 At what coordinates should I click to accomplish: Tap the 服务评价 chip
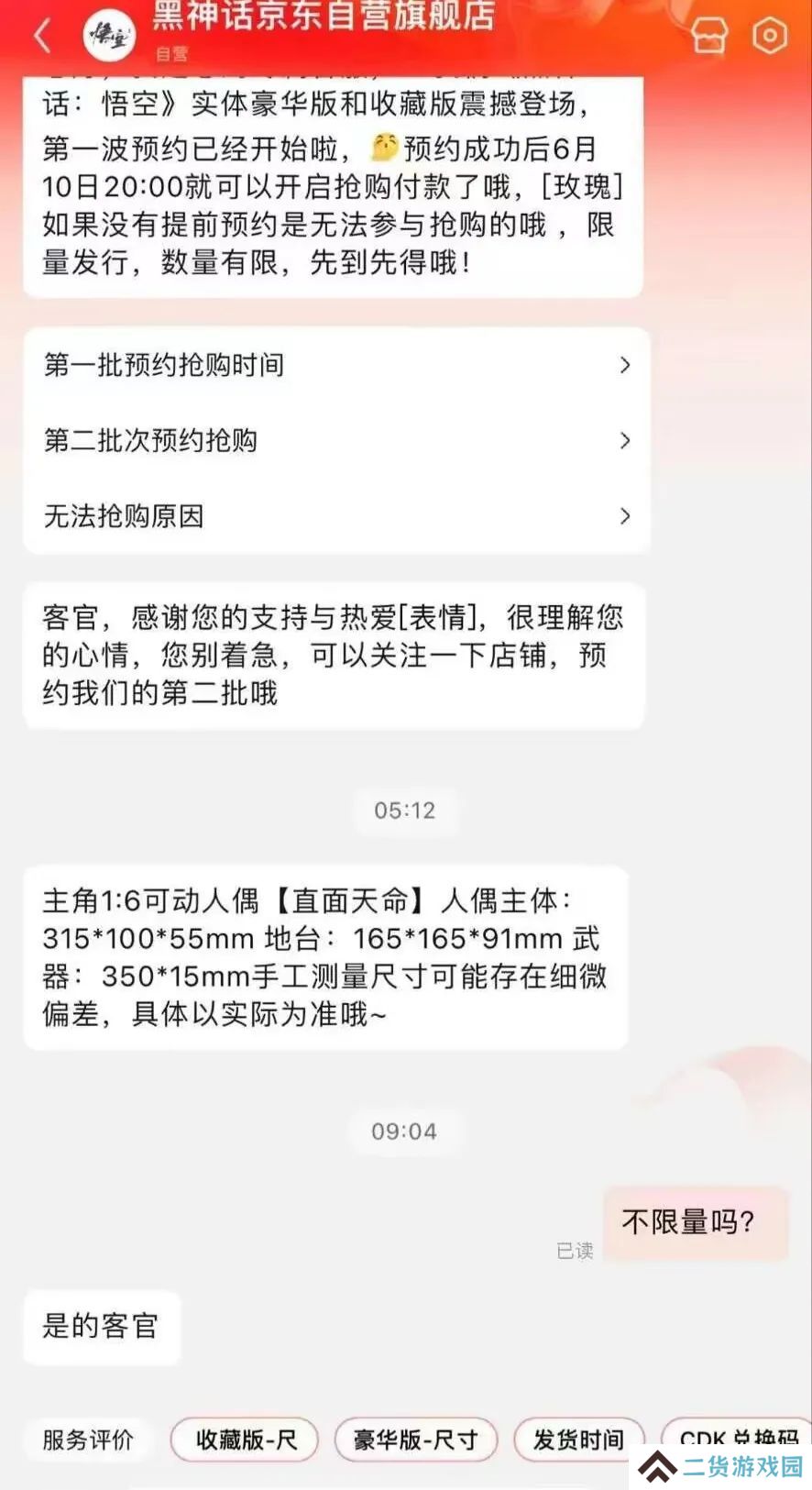[88, 1440]
